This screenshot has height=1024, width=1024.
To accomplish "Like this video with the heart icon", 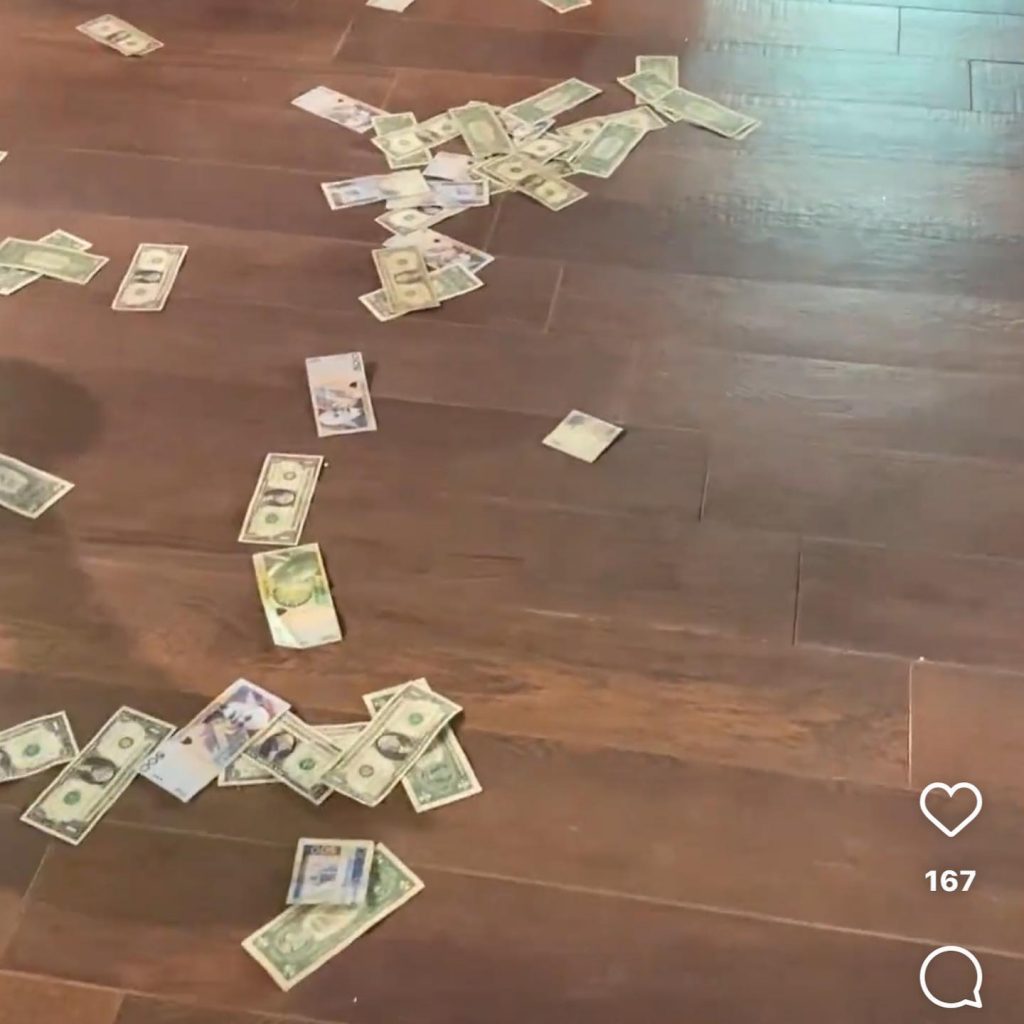I will (x=950, y=808).
